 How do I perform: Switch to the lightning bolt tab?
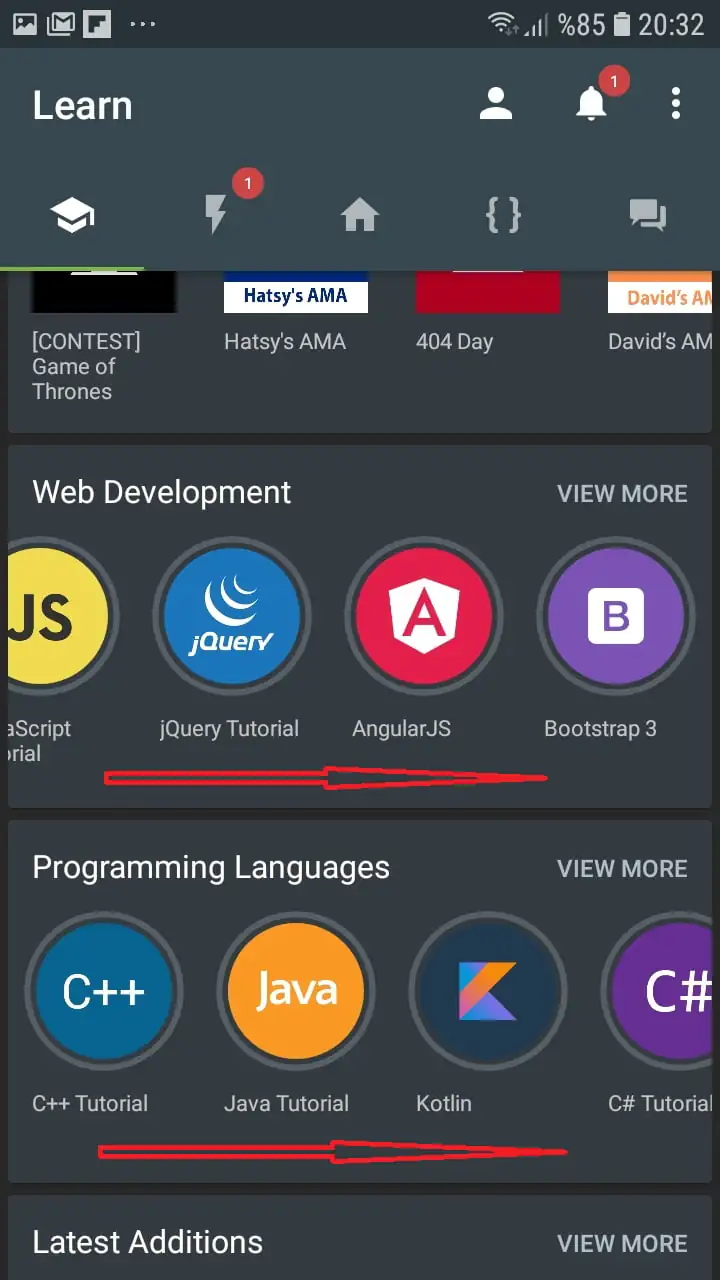pyautogui.click(x=216, y=214)
